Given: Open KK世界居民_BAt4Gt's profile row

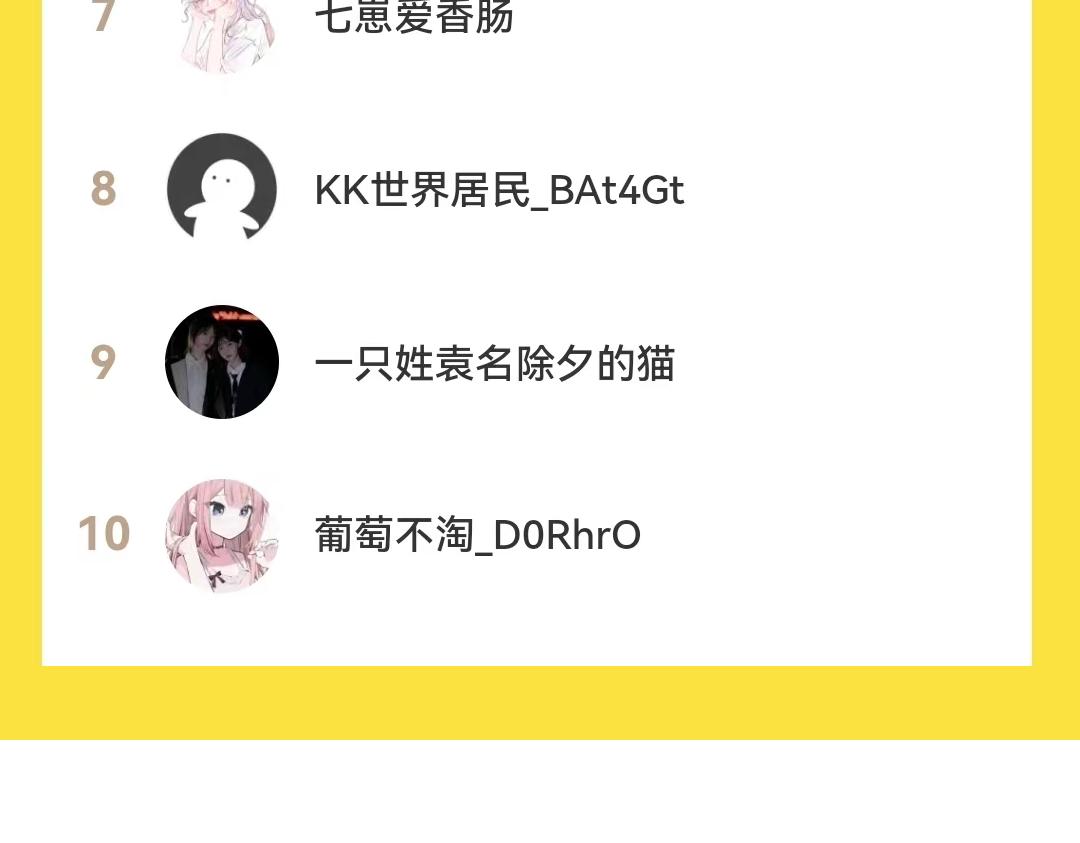Looking at the screenshot, I should (x=498, y=190).
